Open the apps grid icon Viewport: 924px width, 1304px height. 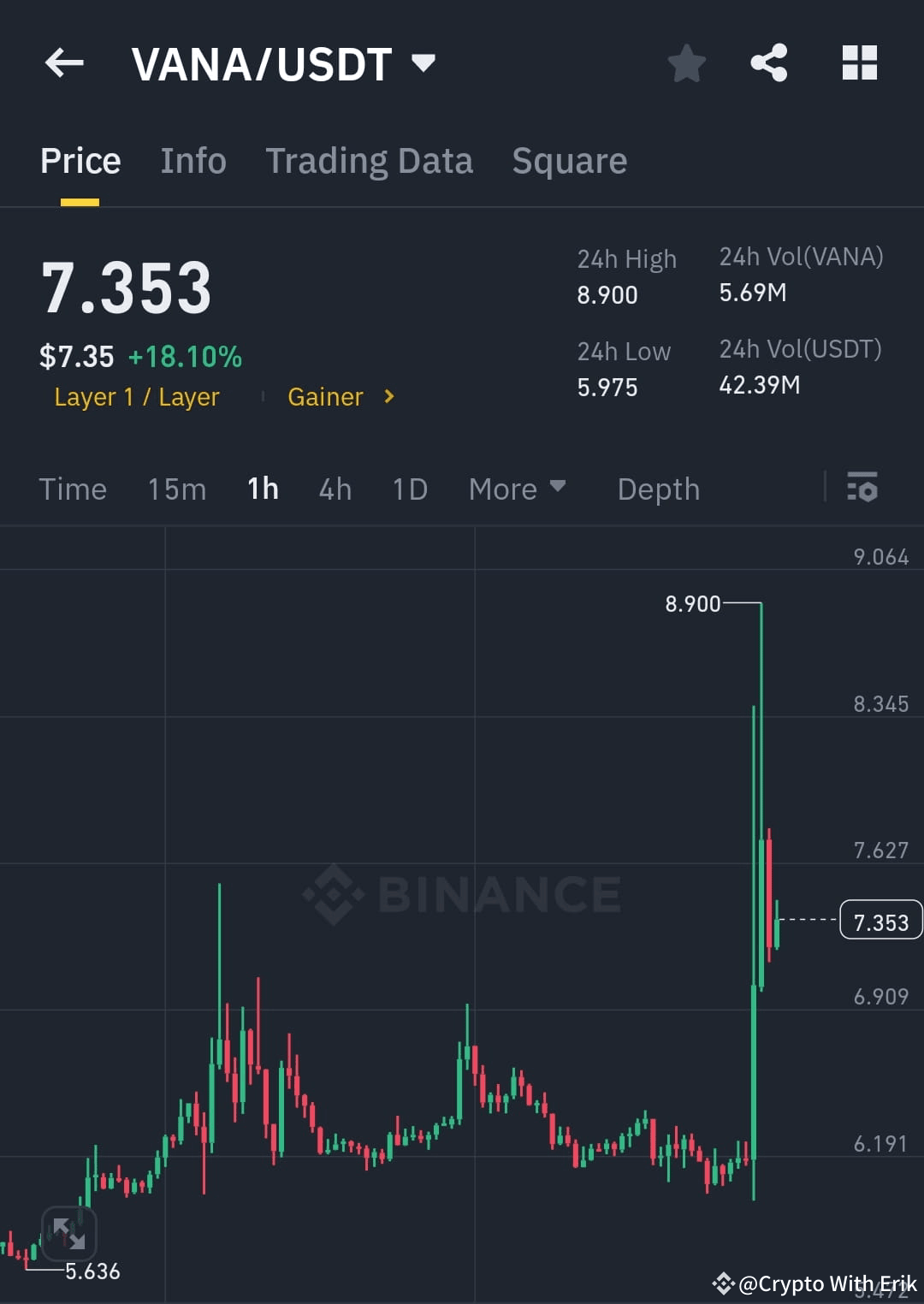click(x=859, y=62)
